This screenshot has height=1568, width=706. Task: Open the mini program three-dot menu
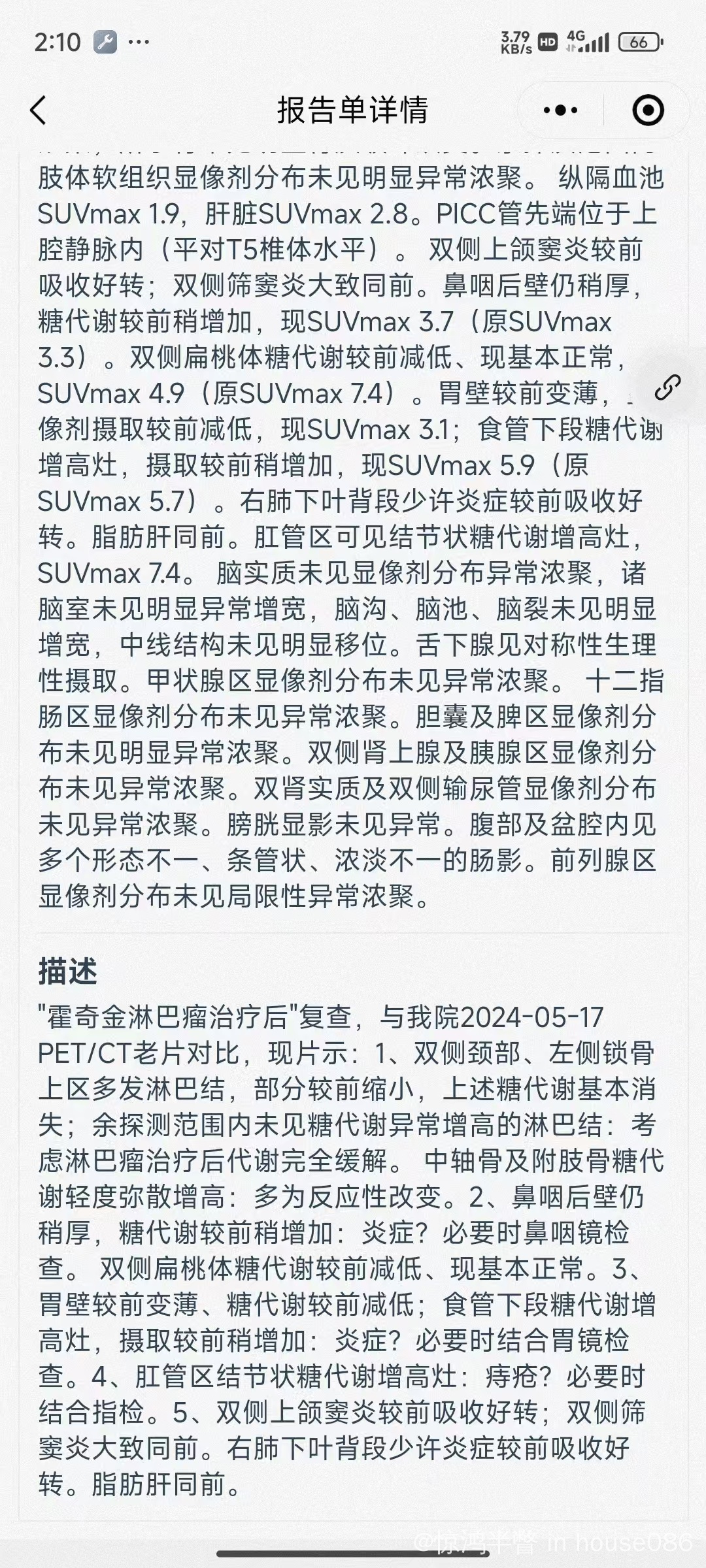560,110
